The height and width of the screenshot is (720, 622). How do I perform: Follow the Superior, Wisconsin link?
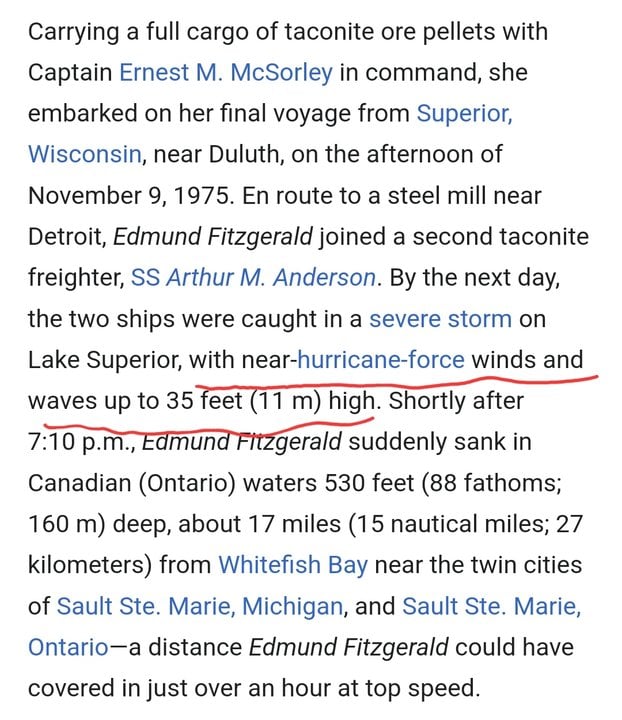click(464, 113)
